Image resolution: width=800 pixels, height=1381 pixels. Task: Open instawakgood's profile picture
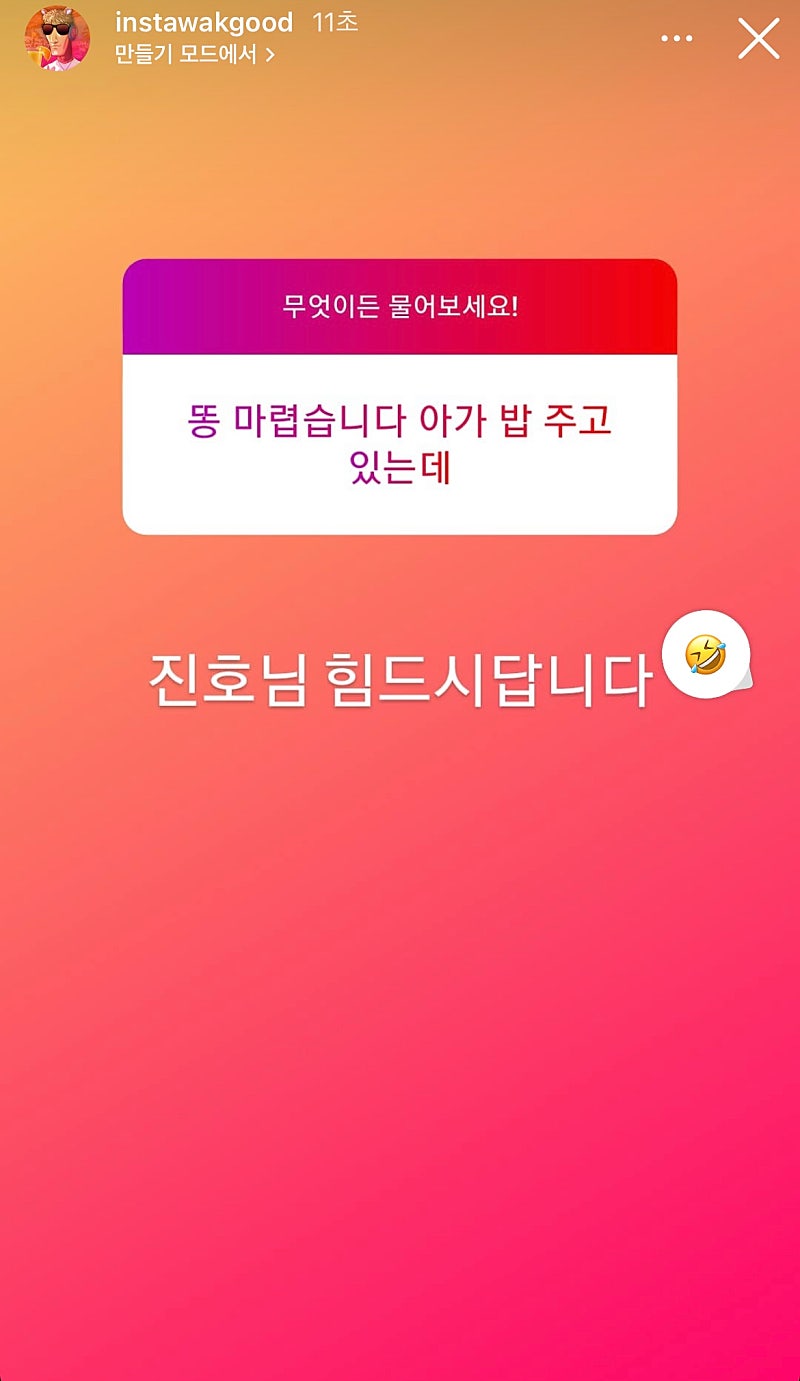57,38
